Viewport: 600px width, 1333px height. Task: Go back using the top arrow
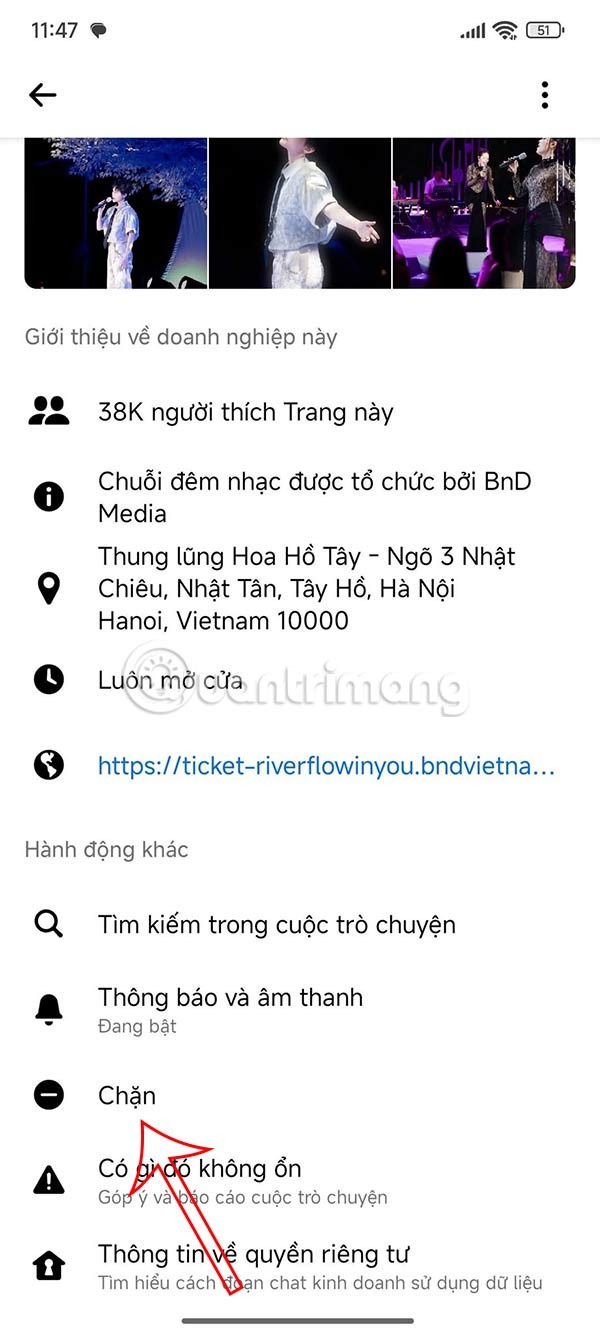[x=43, y=95]
